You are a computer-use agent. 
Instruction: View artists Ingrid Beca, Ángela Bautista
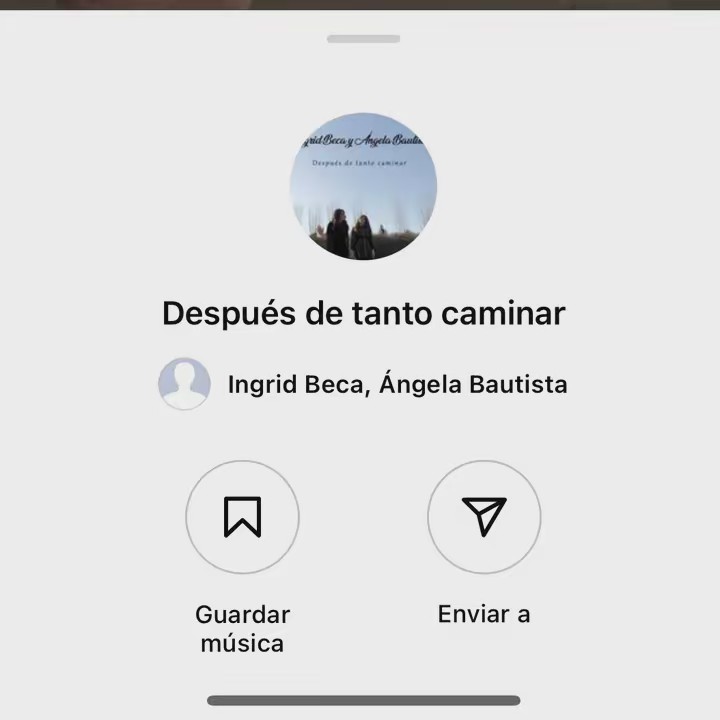[397, 384]
